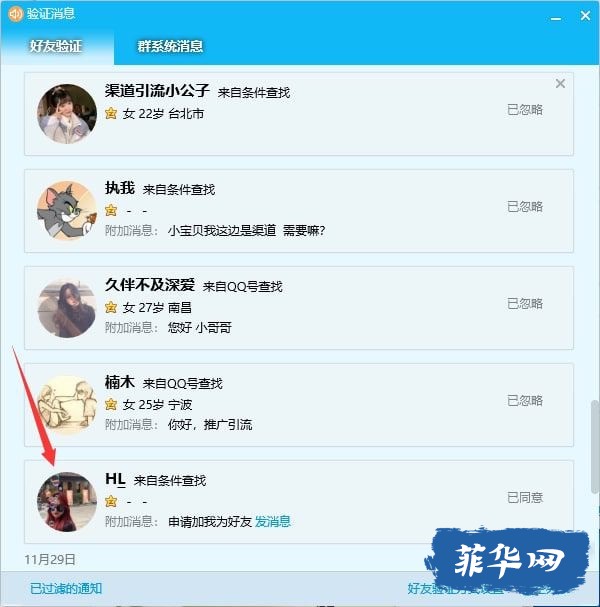Open 渠道引流小公子's friend request
The image size is (600, 607).
pos(157,91)
